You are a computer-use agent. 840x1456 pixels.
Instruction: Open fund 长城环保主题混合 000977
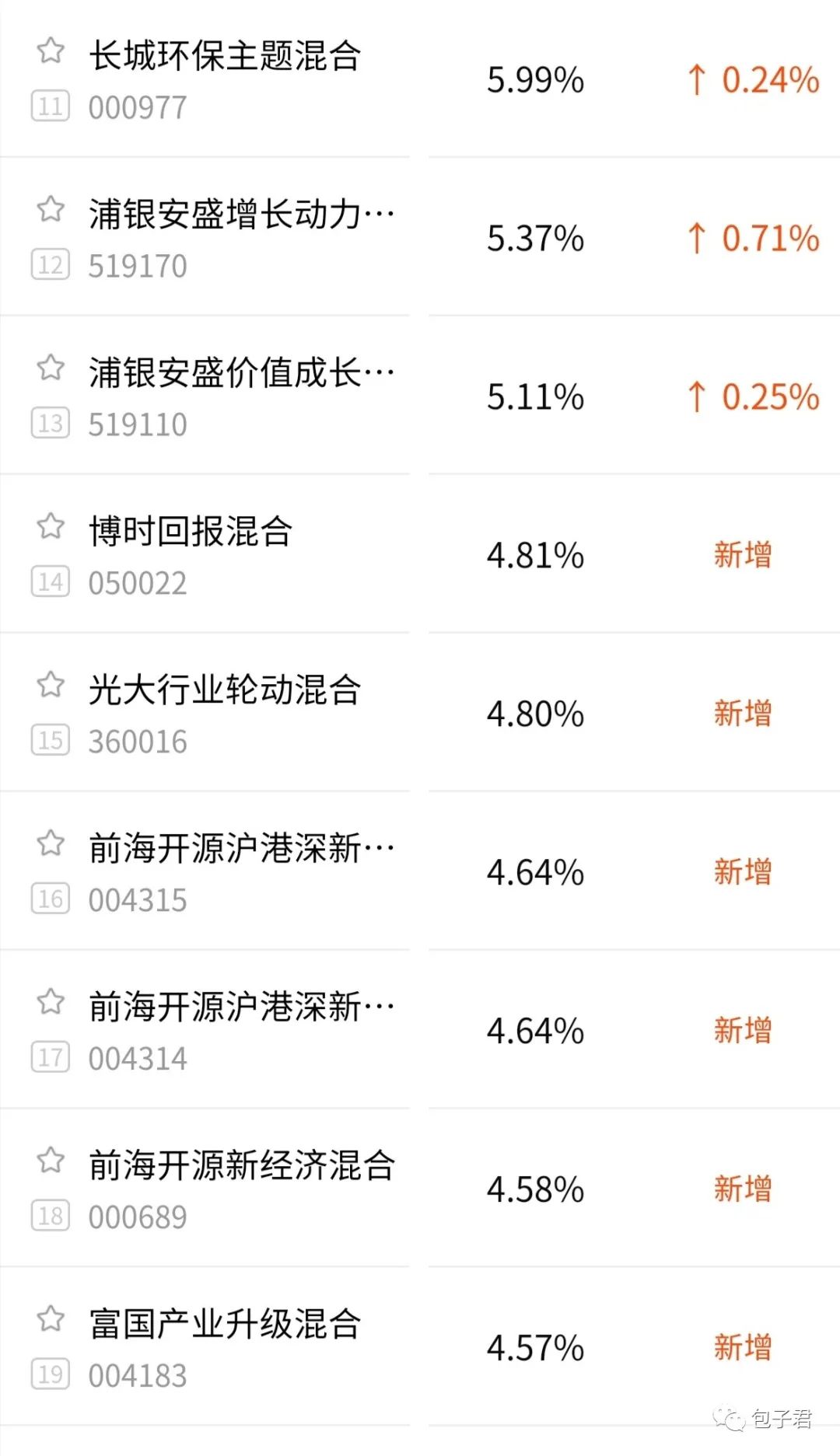click(224, 56)
